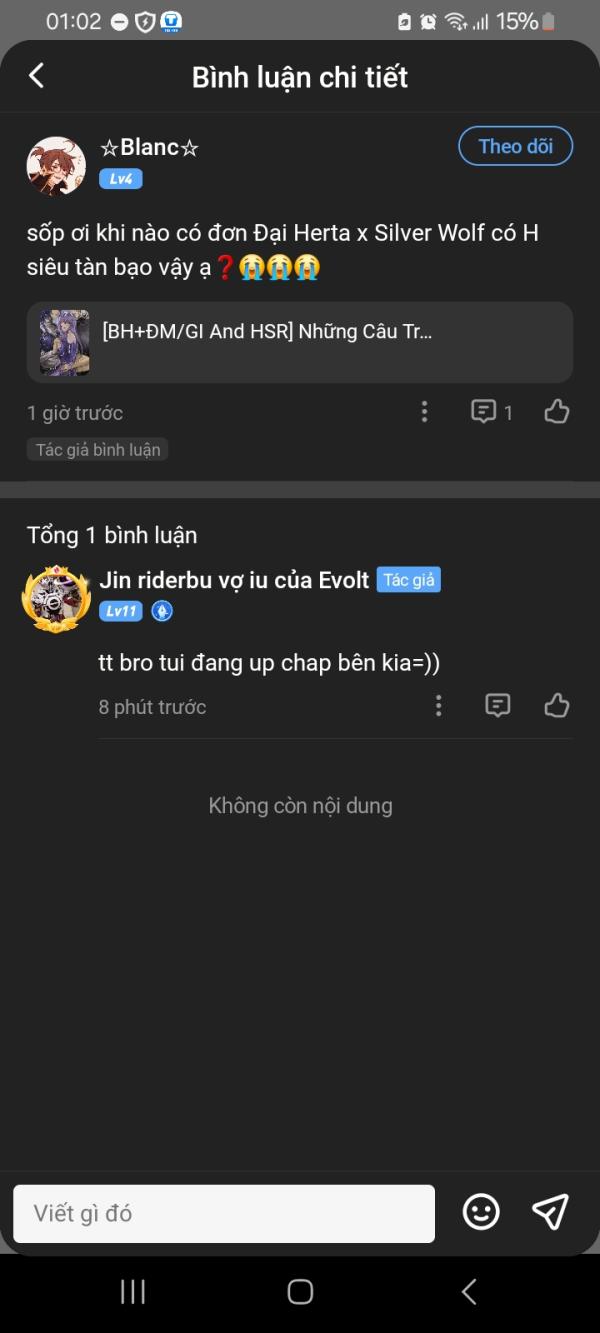Open the linked story [BH+ĐM/GI And HSR]
The height and width of the screenshot is (1333, 600).
pos(300,342)
